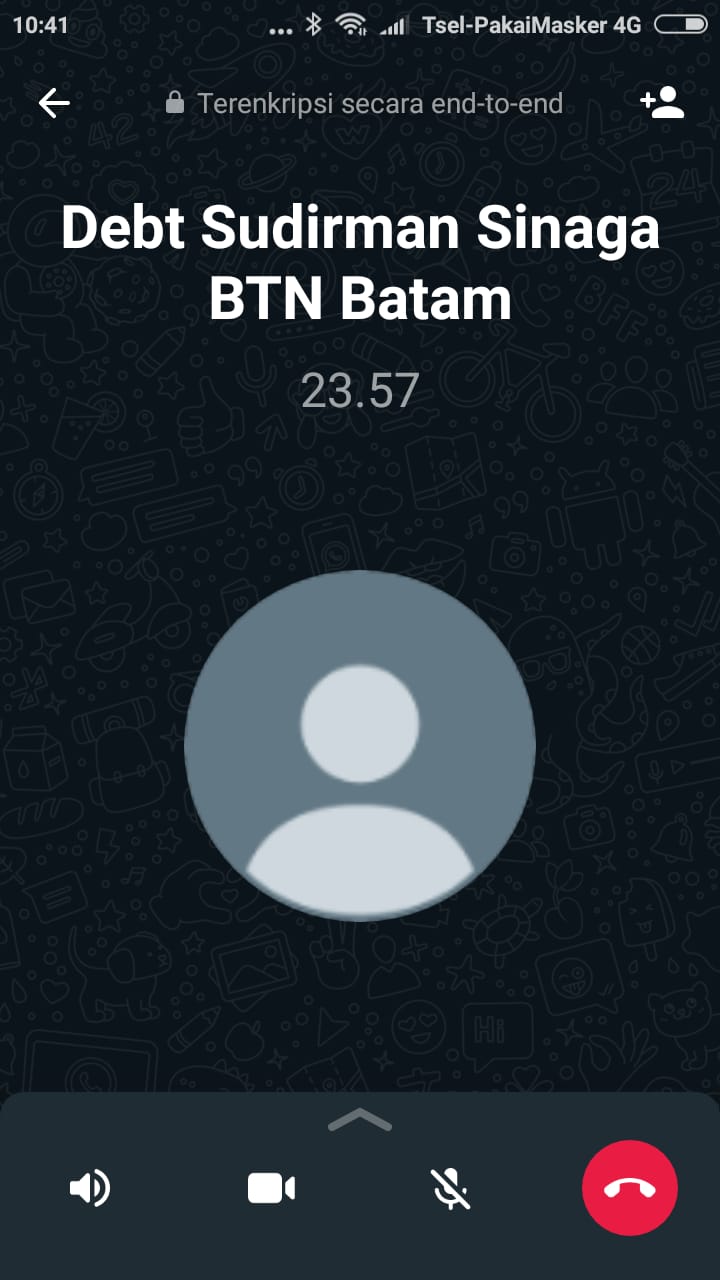Add a participant to the call

coord(662,103)
